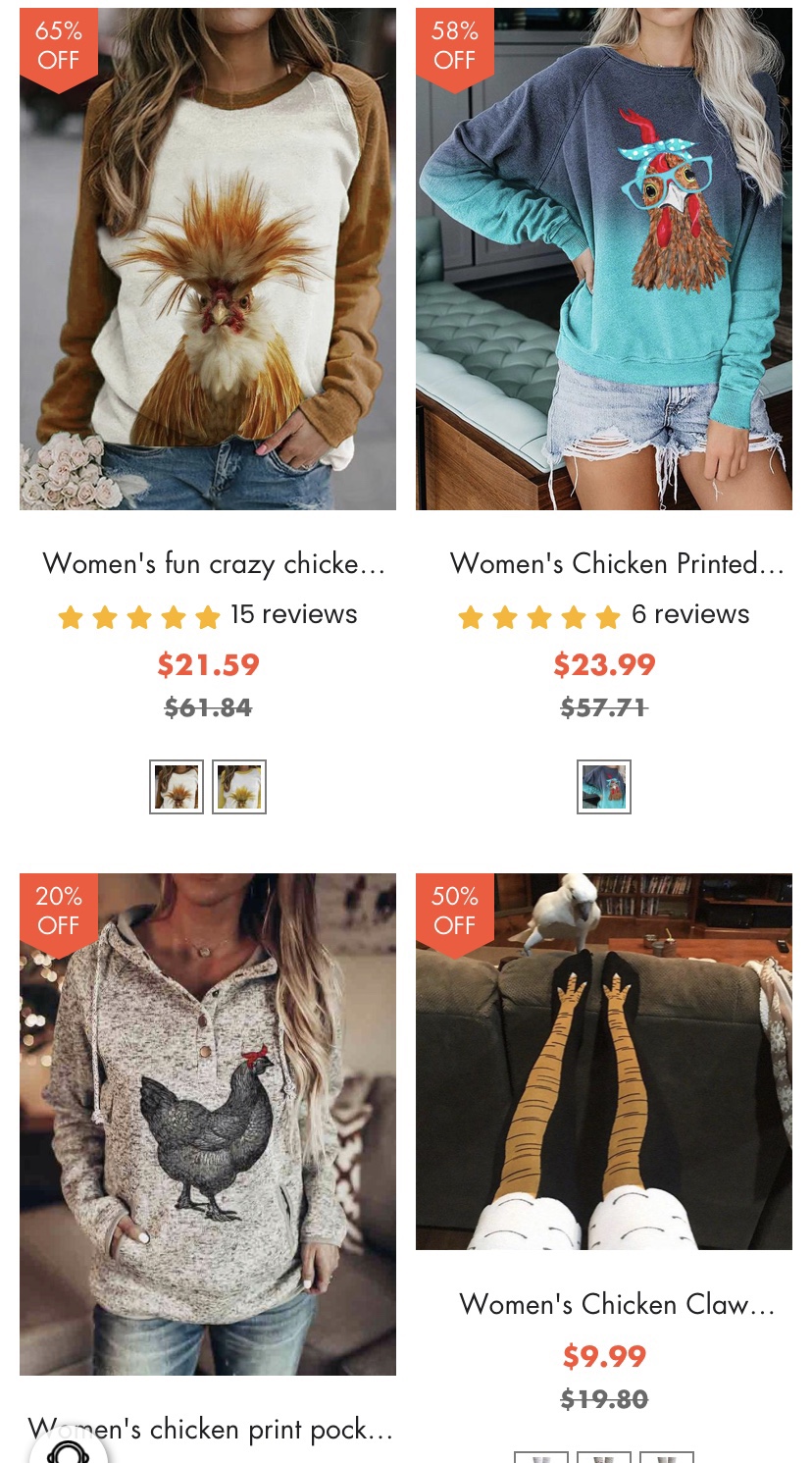Select the second color swatch under $61.84

(x=239, y=787)
